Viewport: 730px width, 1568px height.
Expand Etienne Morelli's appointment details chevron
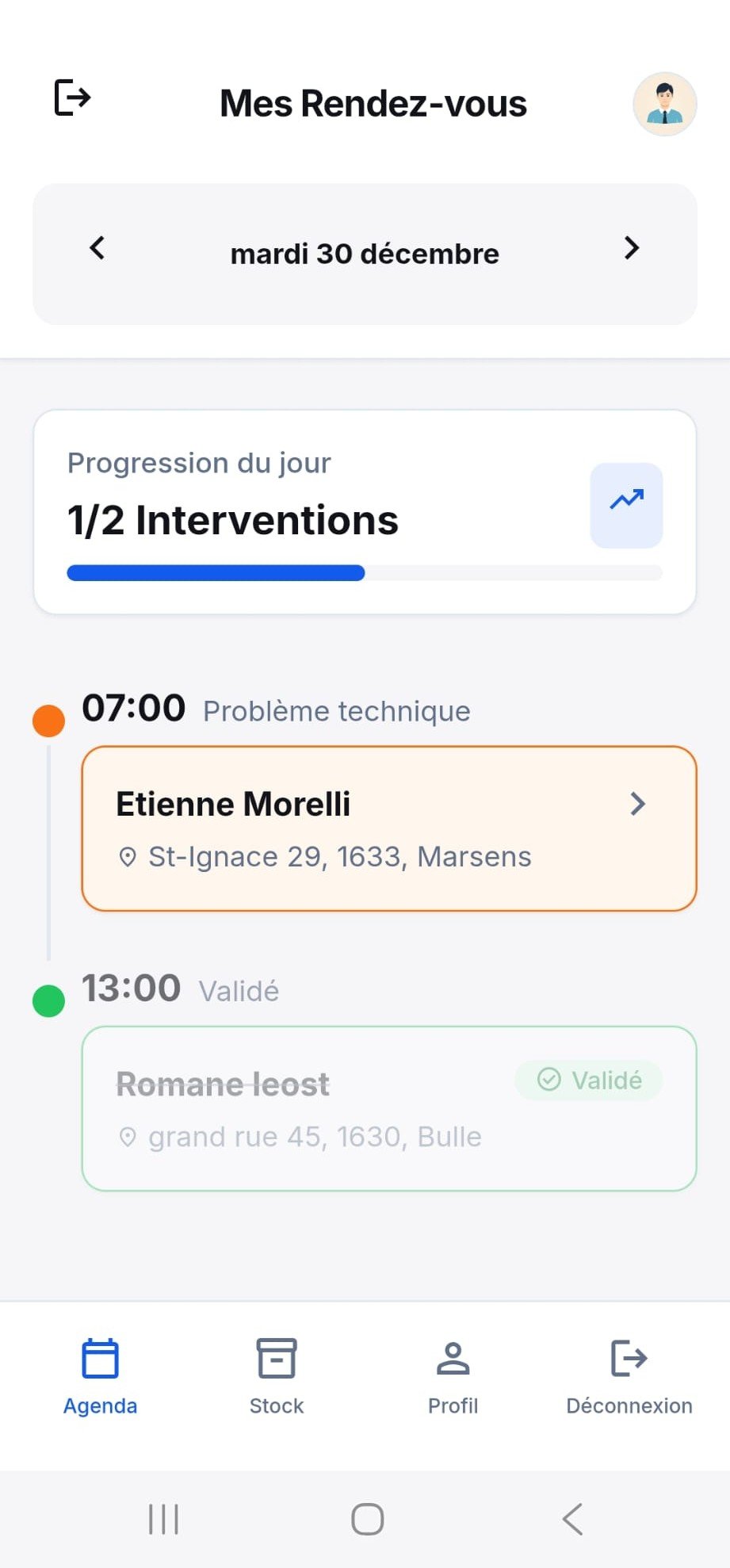pos(638,805)
